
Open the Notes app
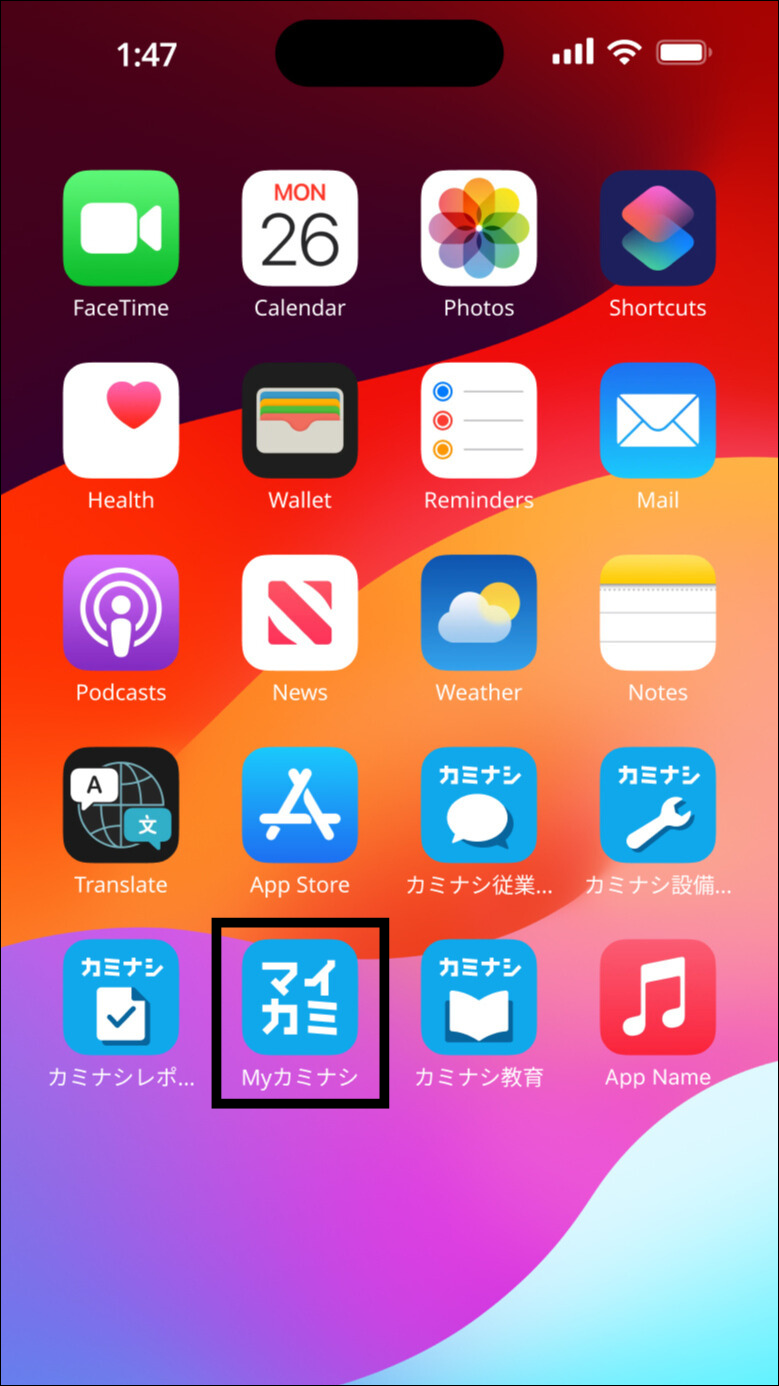point(658,612)
